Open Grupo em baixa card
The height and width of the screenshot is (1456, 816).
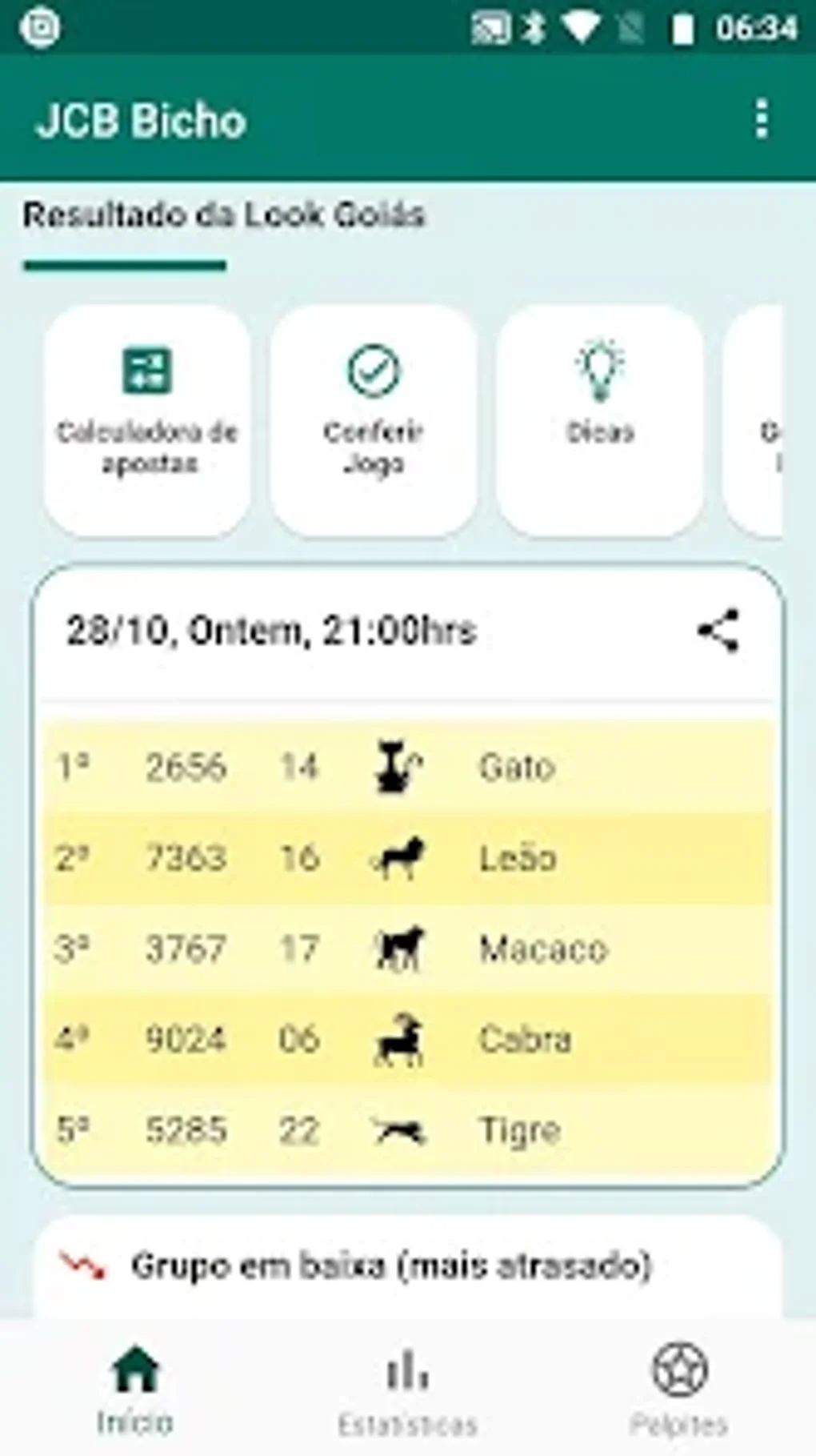point(407,1267)
